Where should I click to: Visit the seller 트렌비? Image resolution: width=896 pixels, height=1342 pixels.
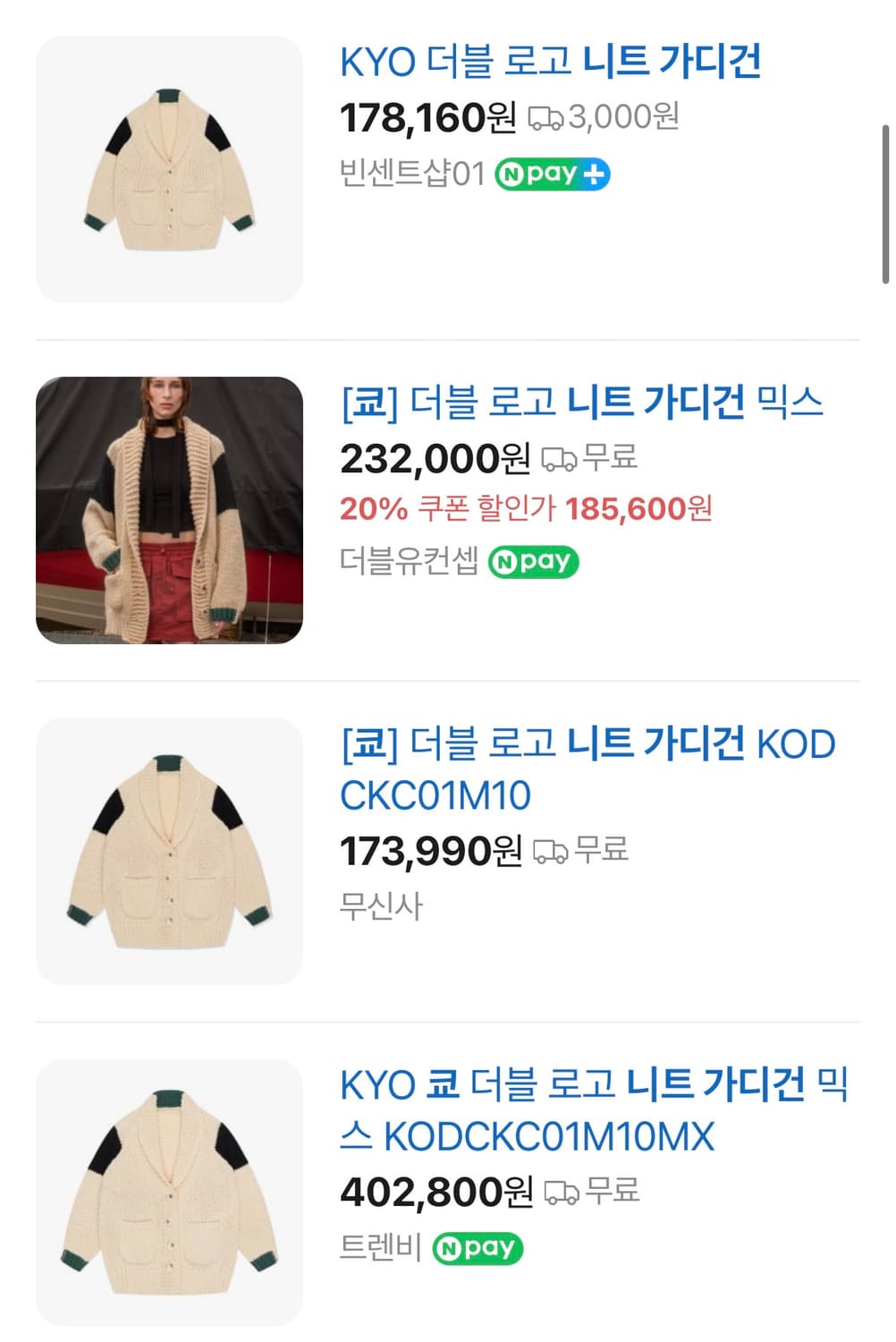click(380, 1246)
